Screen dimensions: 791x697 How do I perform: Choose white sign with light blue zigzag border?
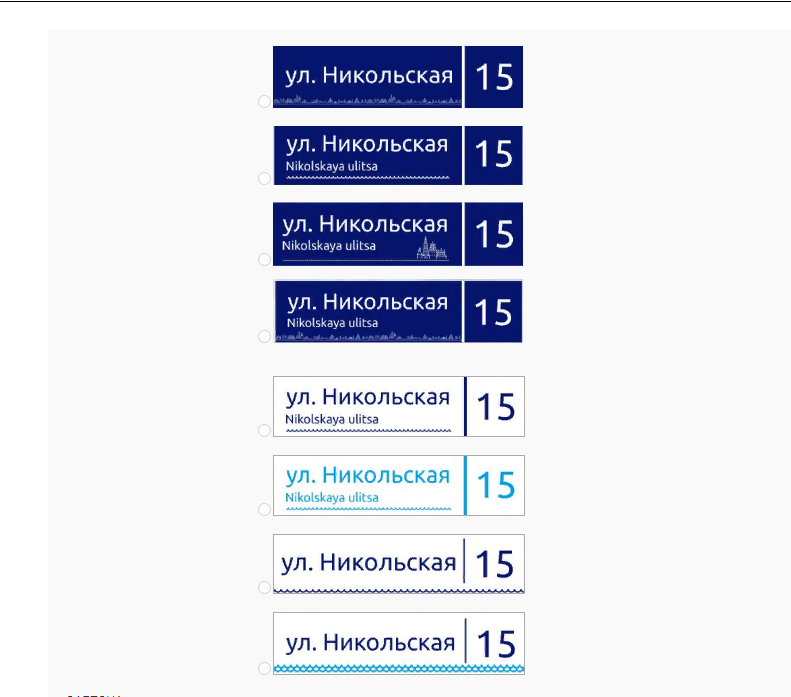tap(264, 667)
